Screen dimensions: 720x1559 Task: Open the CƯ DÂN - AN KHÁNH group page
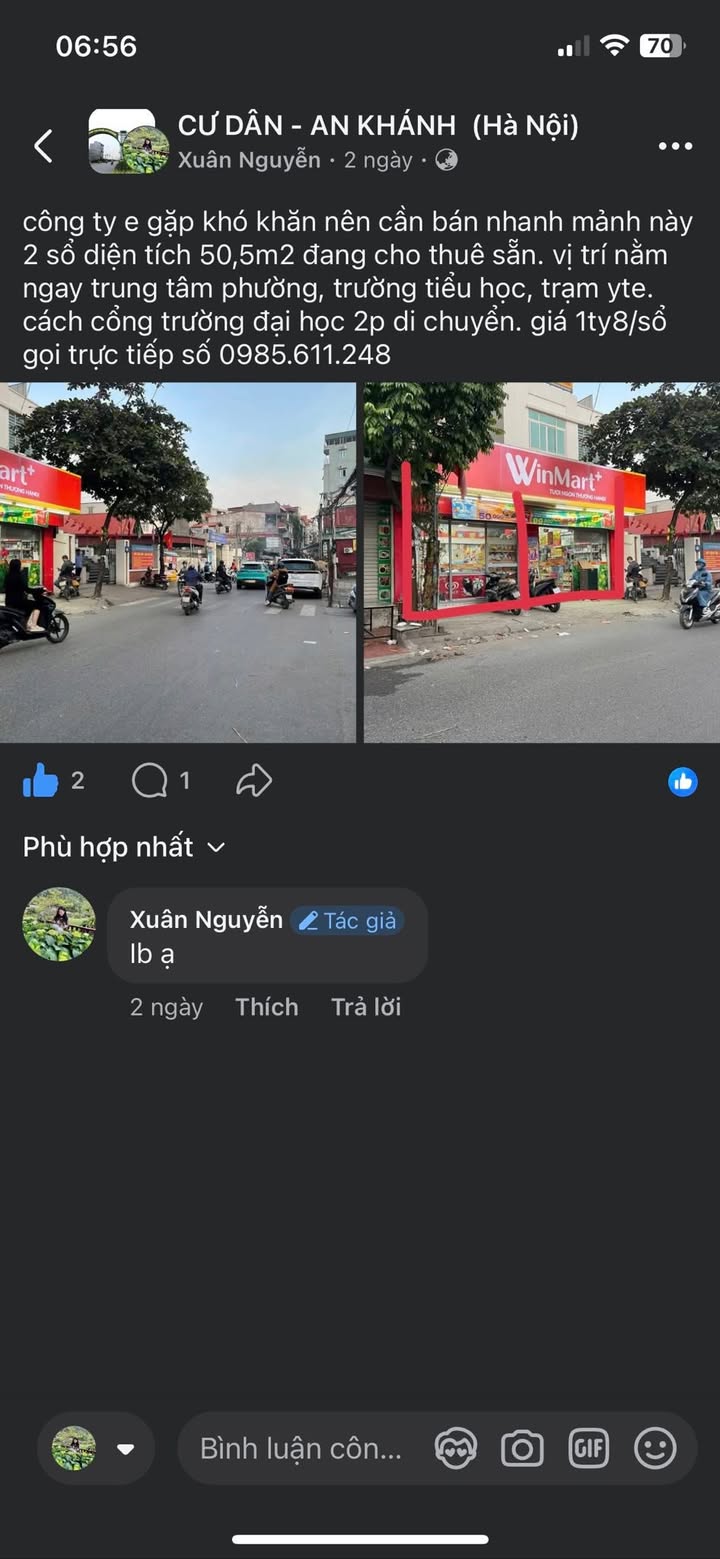[x=378, y=126]
